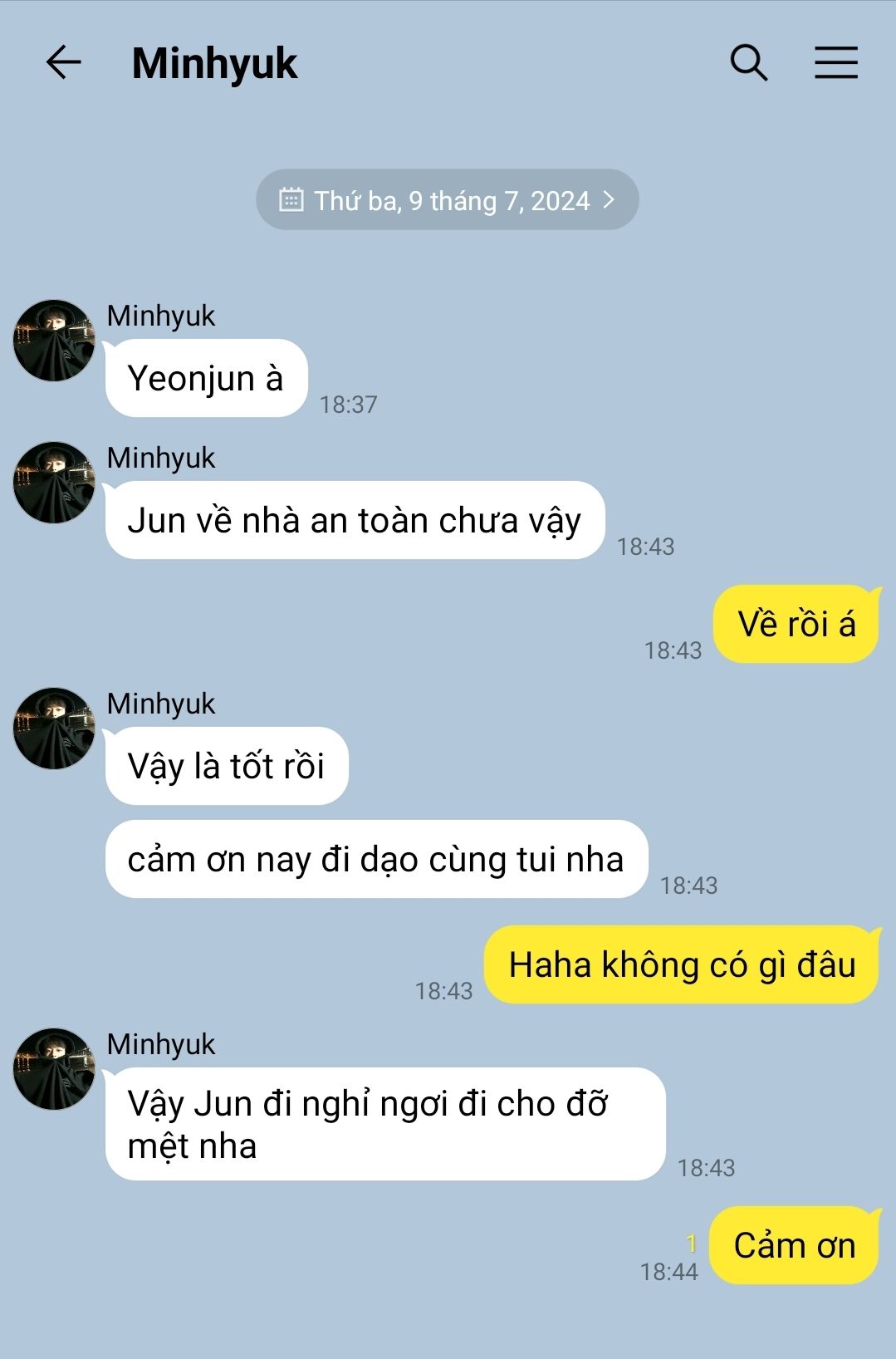896x1359 pixels.
Task: Tap Minhyuk's avatar next to "Vậy là tốt rồi"
Action: click(x=54, y=729)
